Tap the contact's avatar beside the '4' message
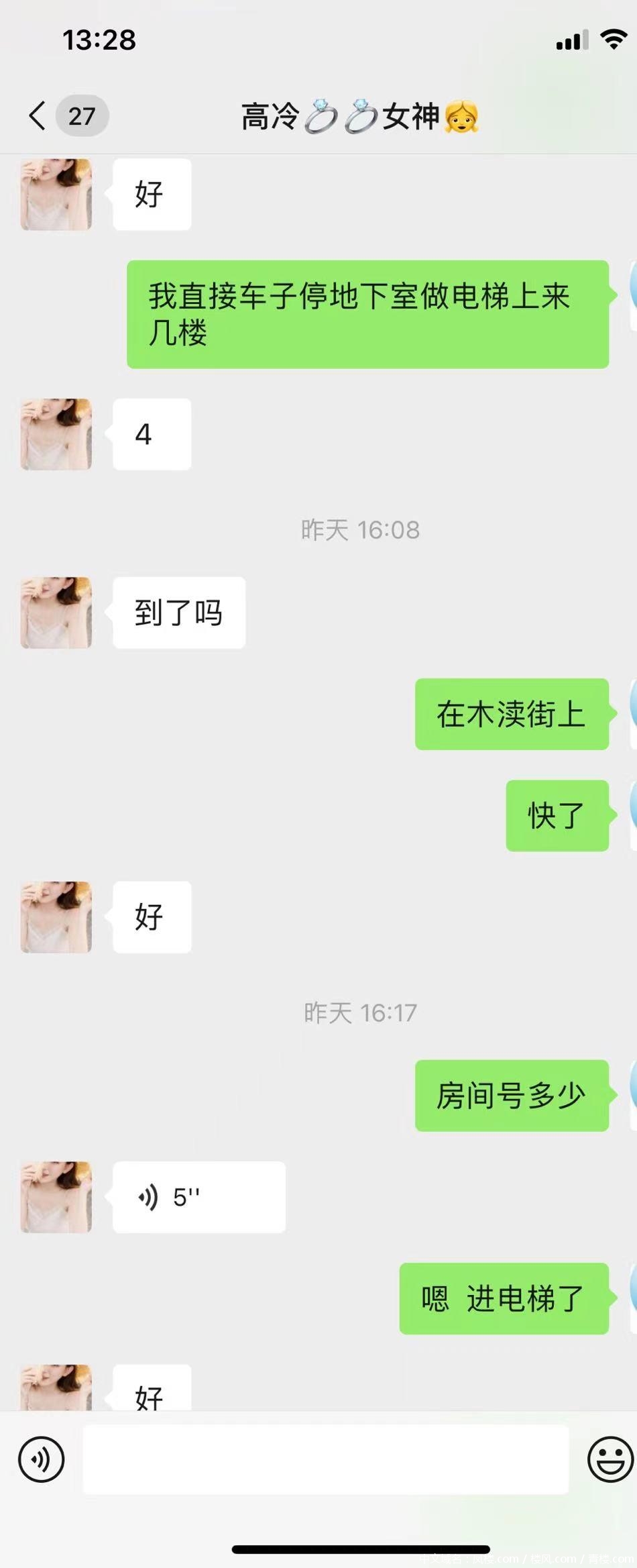637x1568 pixels. [56, 435]
